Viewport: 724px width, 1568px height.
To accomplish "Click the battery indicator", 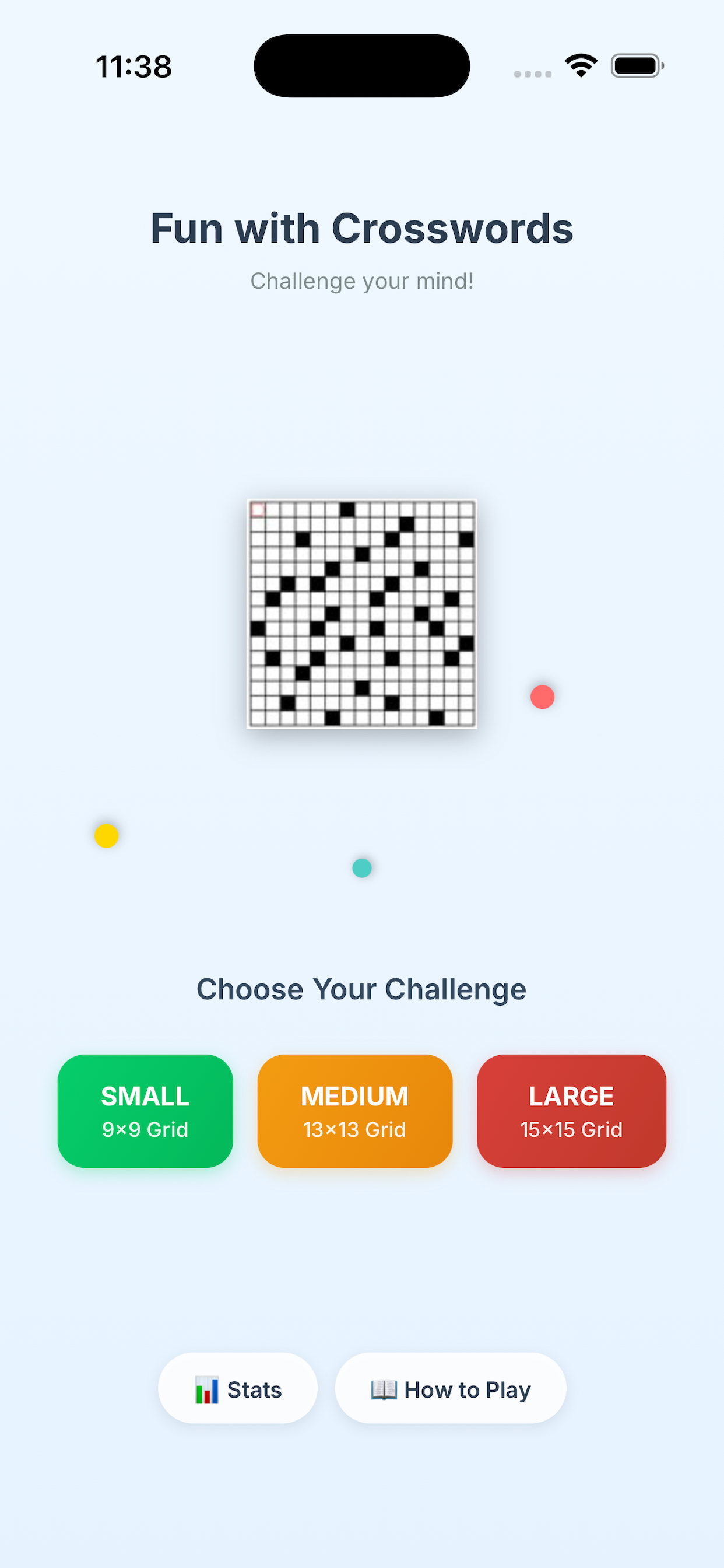I will (x=637, y=67).
